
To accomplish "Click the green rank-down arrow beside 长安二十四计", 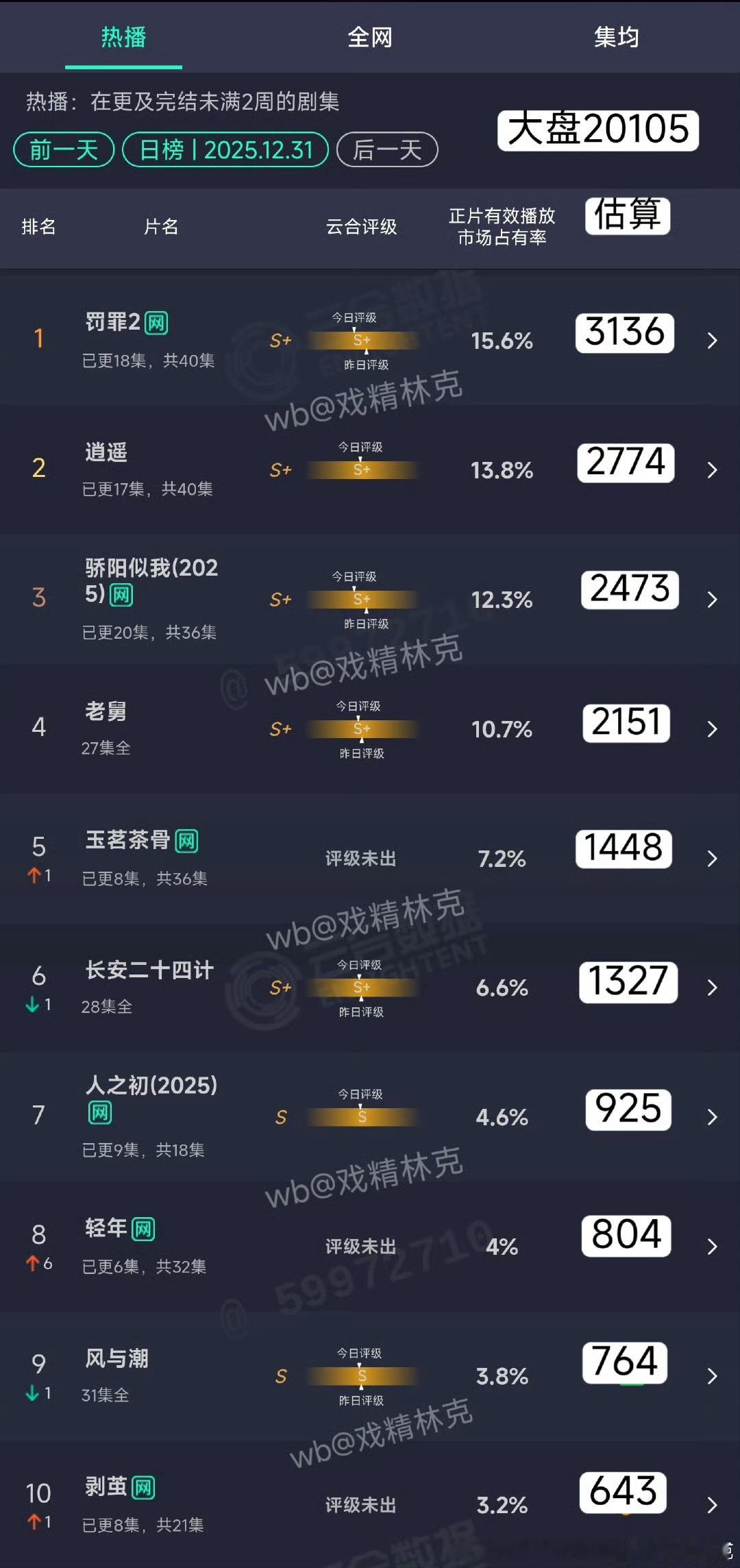I will (x=32, y=1005).
